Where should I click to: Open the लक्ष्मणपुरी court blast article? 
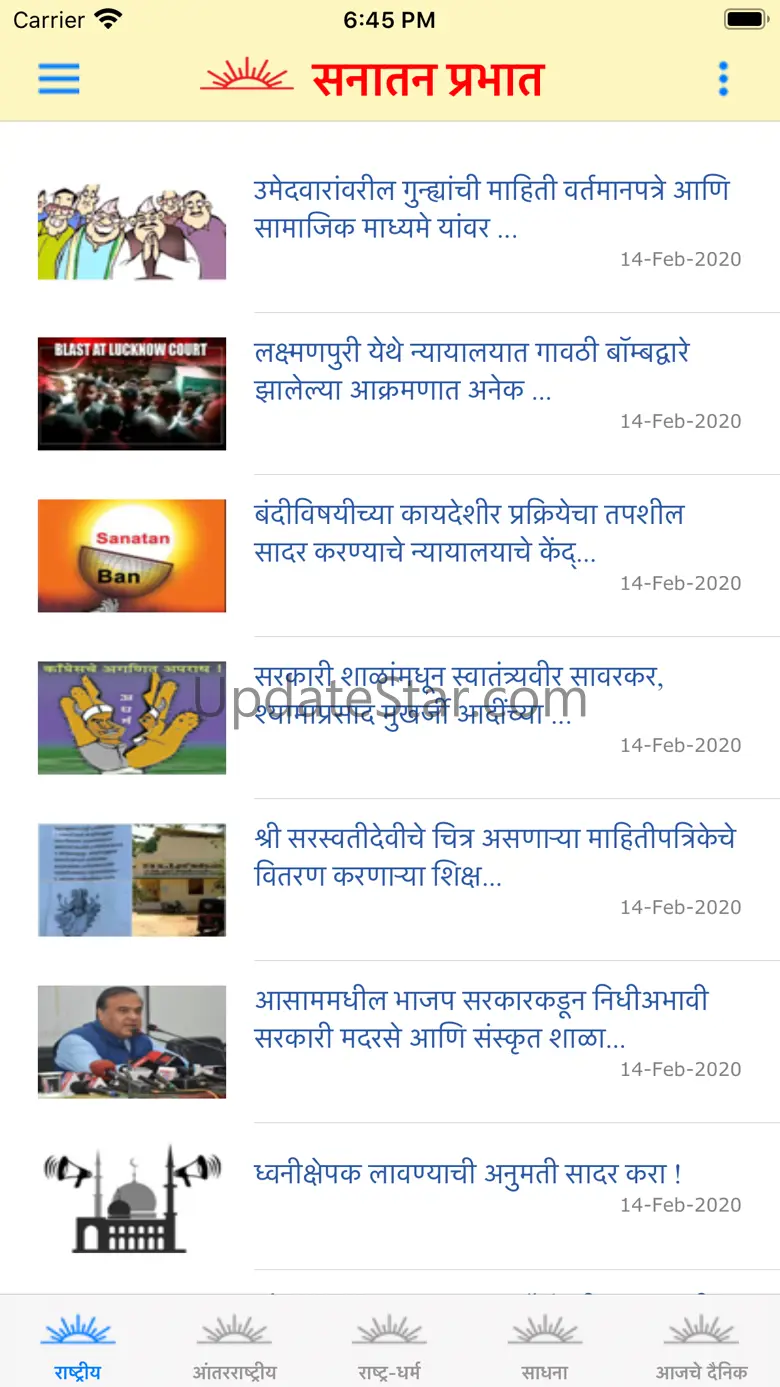click(390, 394)
